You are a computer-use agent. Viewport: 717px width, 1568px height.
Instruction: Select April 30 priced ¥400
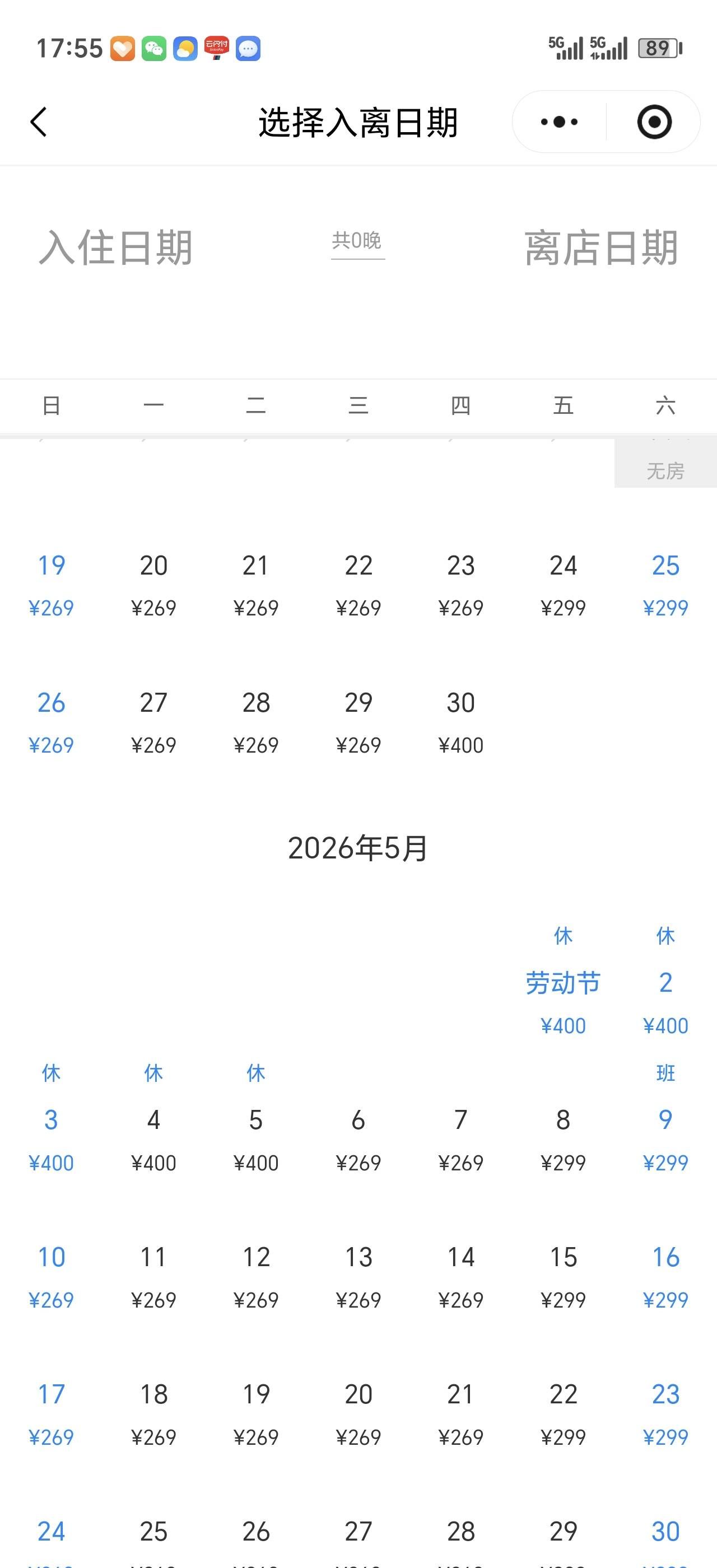click(461, 721)
